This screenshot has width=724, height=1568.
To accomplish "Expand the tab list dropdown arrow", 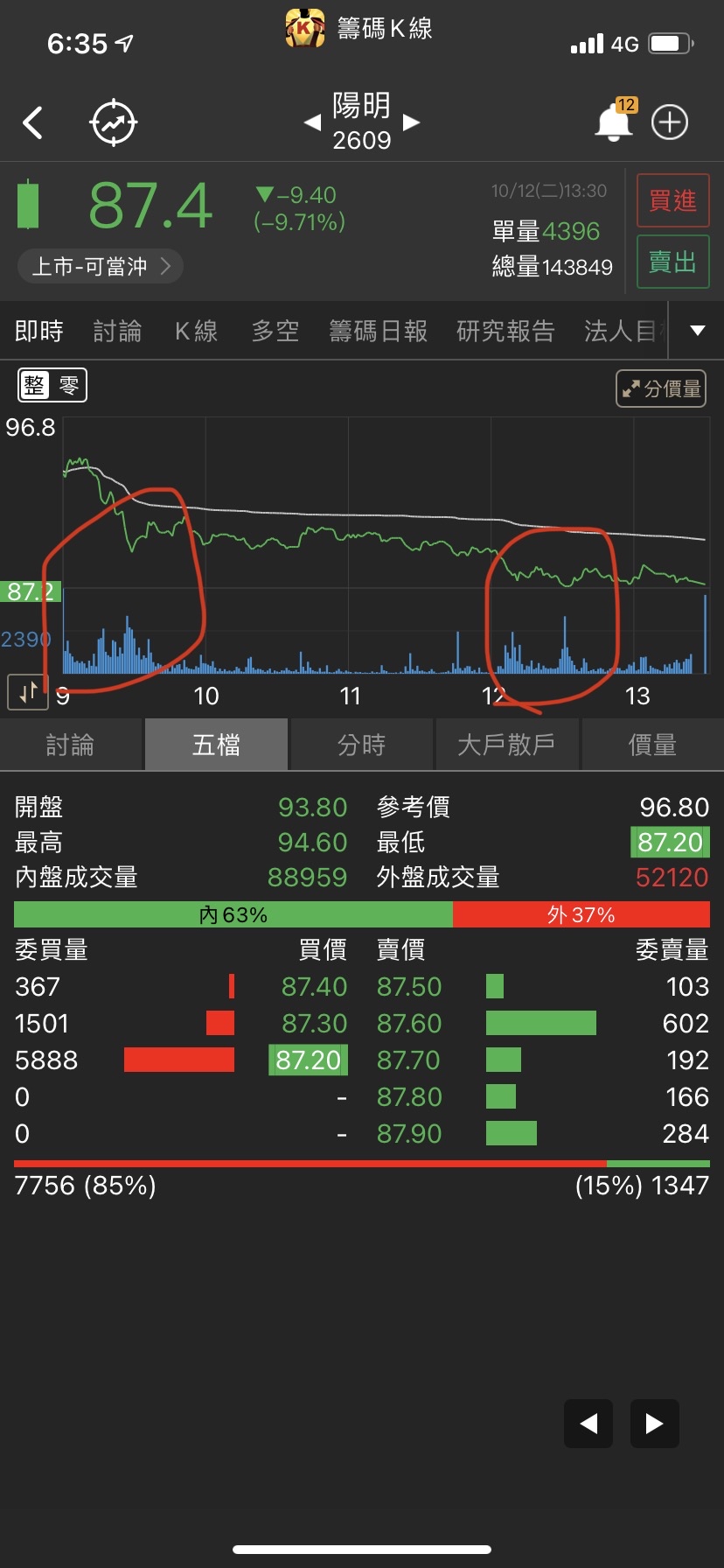I will click(x=697, y=331).
